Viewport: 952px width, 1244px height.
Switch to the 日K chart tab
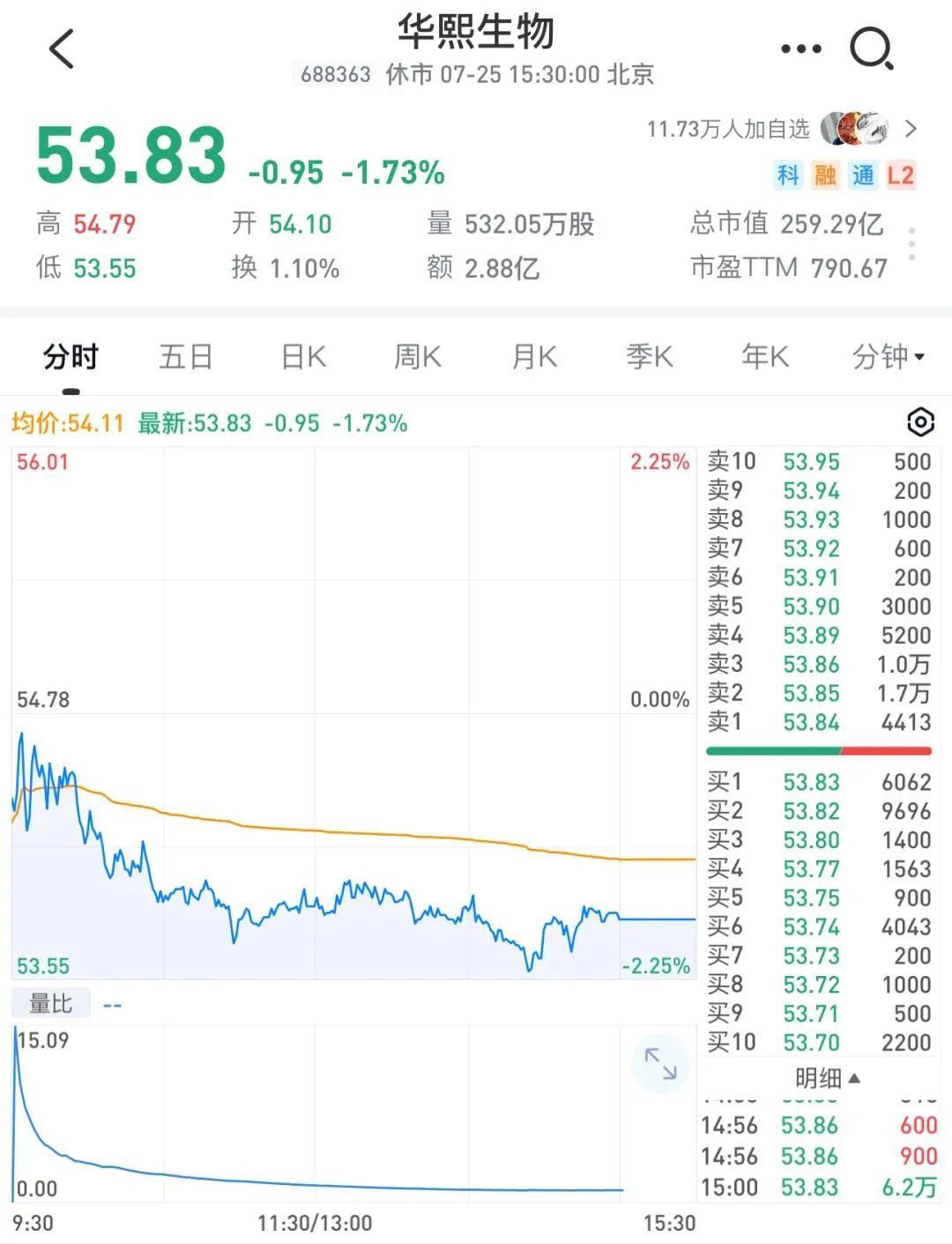303,357
